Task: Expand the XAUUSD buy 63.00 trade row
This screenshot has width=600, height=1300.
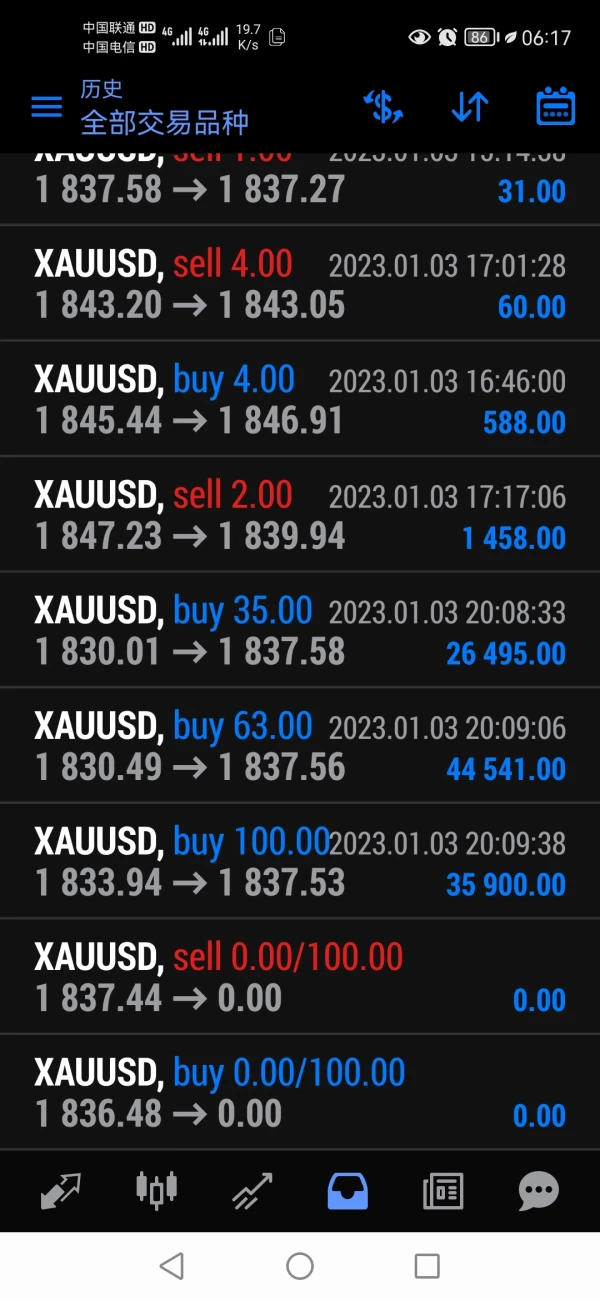Action: click(300, 746)
